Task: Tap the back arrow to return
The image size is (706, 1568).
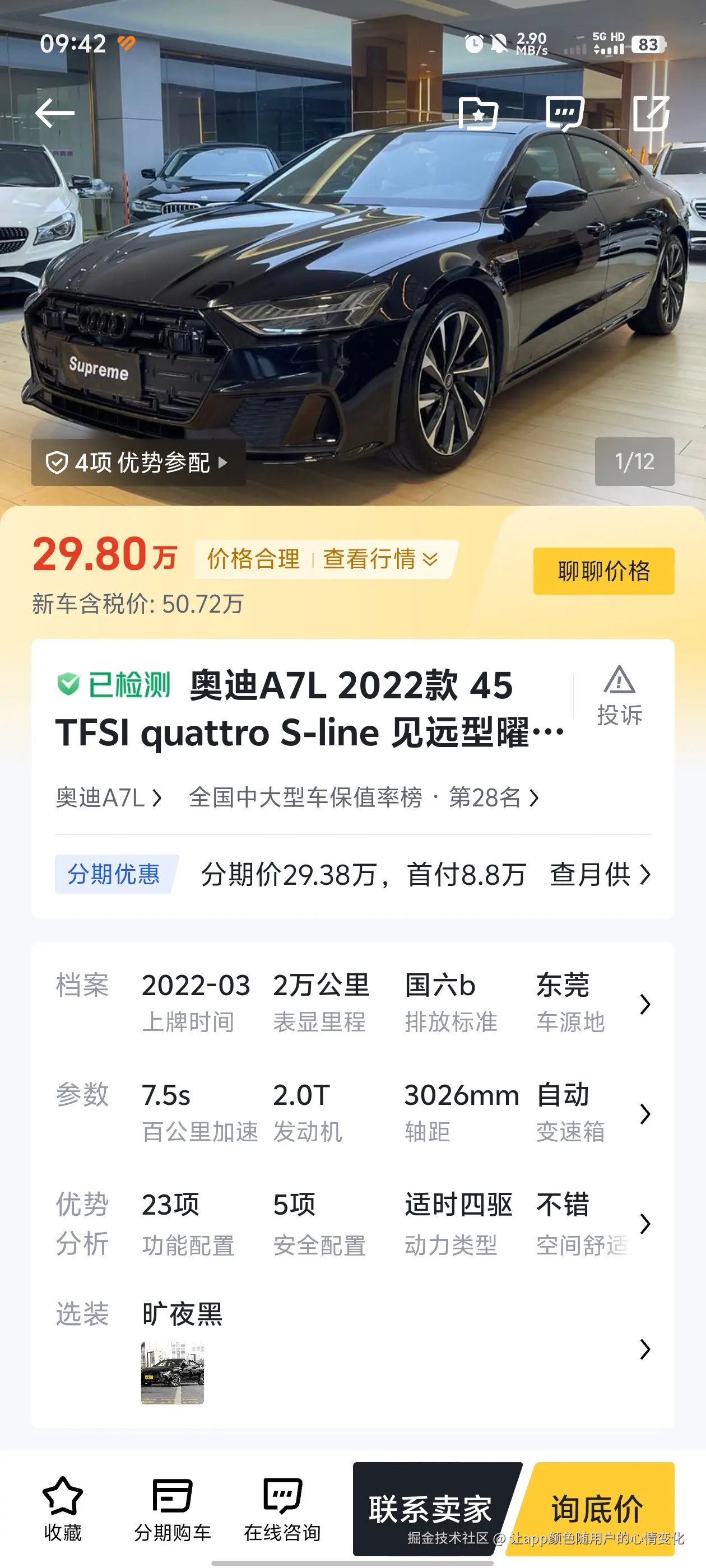Action: pos(56,113)
